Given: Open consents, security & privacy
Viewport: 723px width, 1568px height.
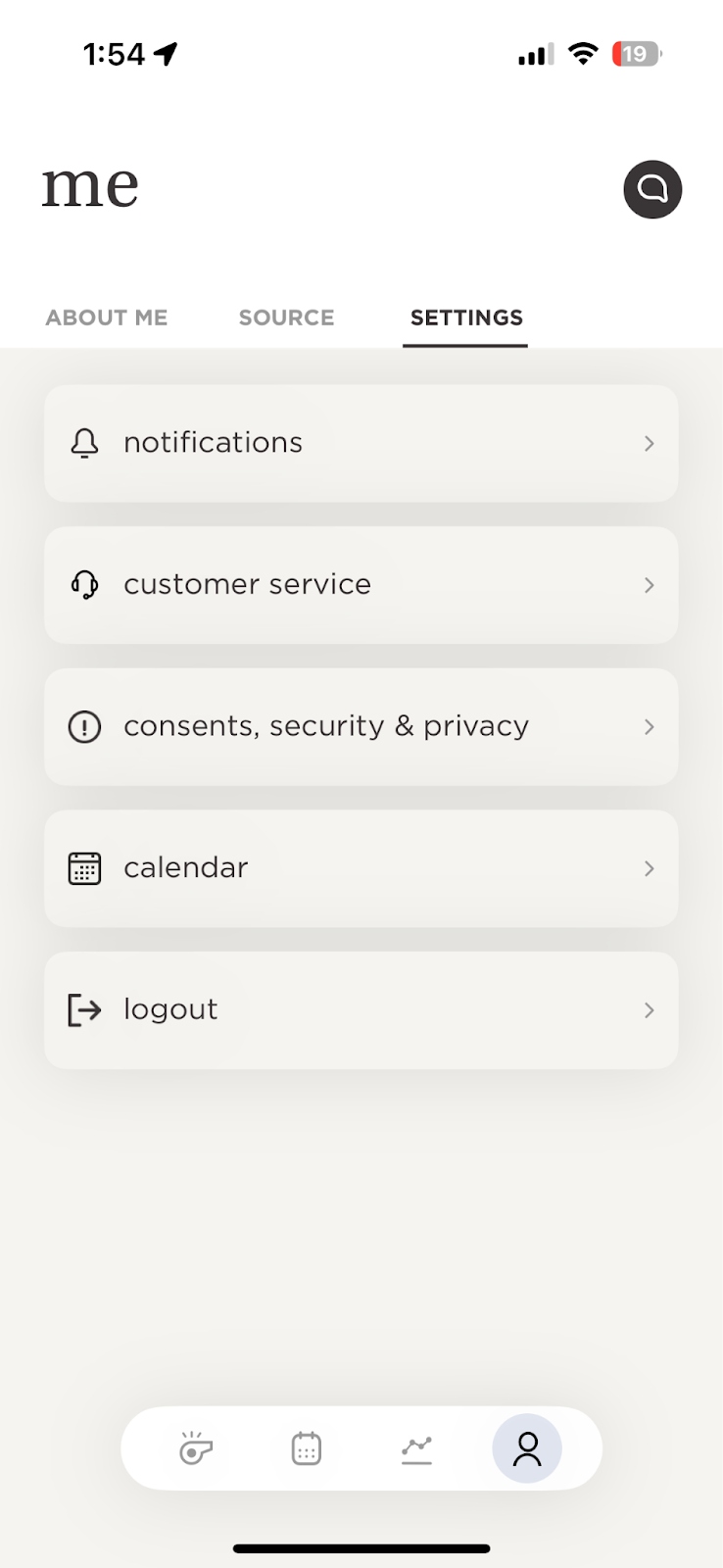Looking at the screenshot, I should 361,726.
